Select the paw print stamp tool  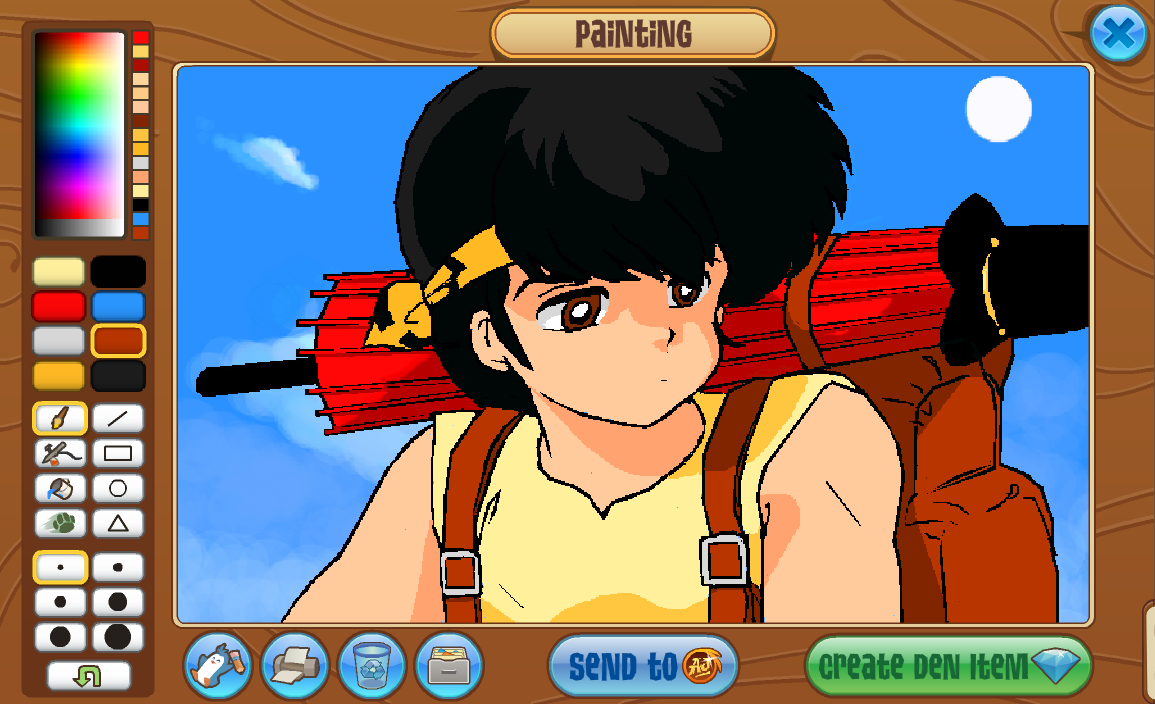pyautogui.click(x=60, y=523)
